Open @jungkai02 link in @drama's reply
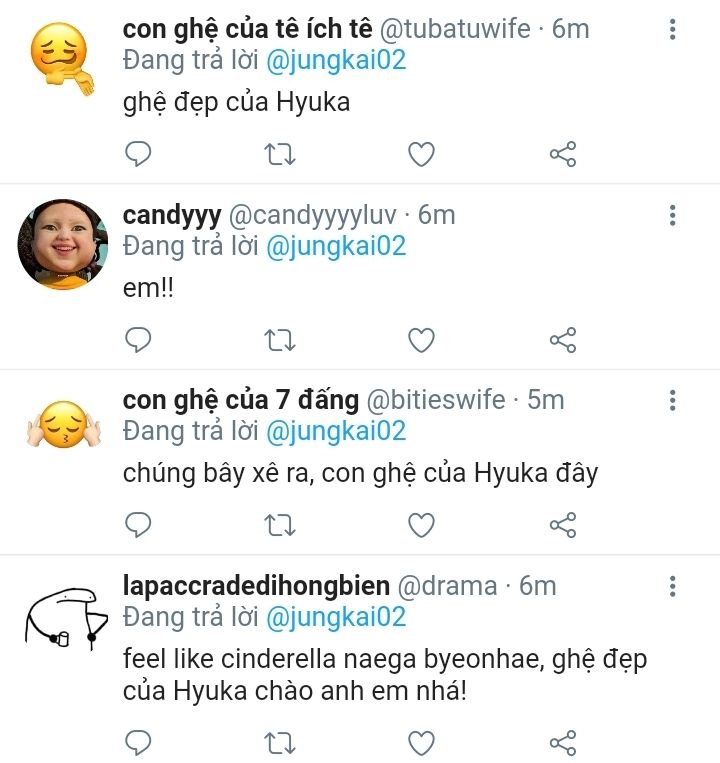Image resolution: width=720 pixels, height=763 pixels. (x=335, y=617)
